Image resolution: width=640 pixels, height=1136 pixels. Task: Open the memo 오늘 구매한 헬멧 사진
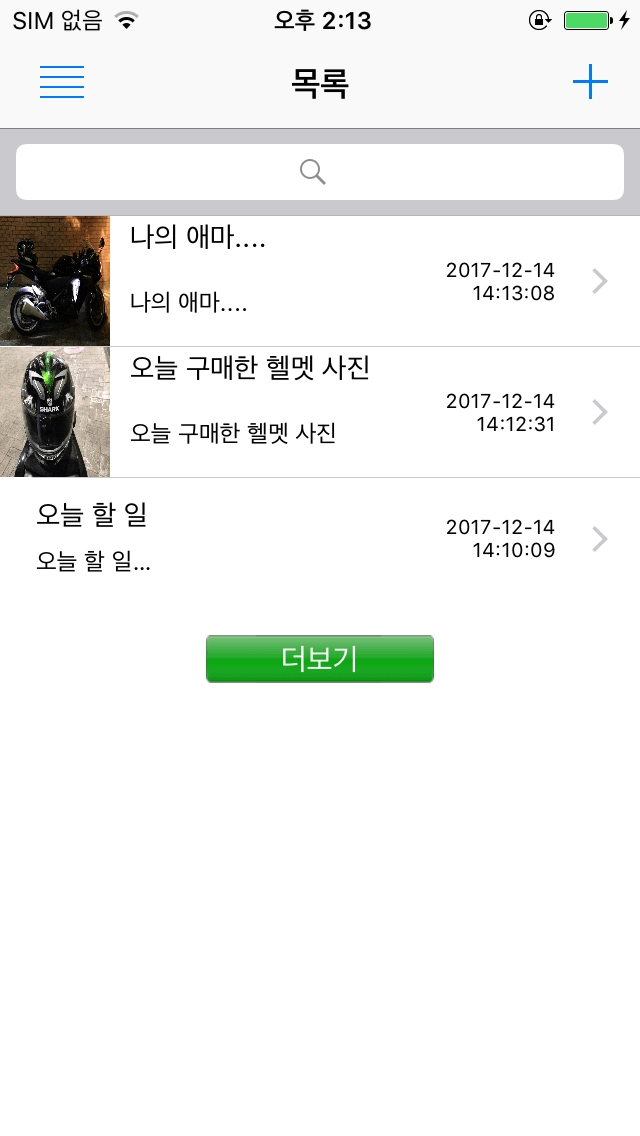[x=320, y=412]
